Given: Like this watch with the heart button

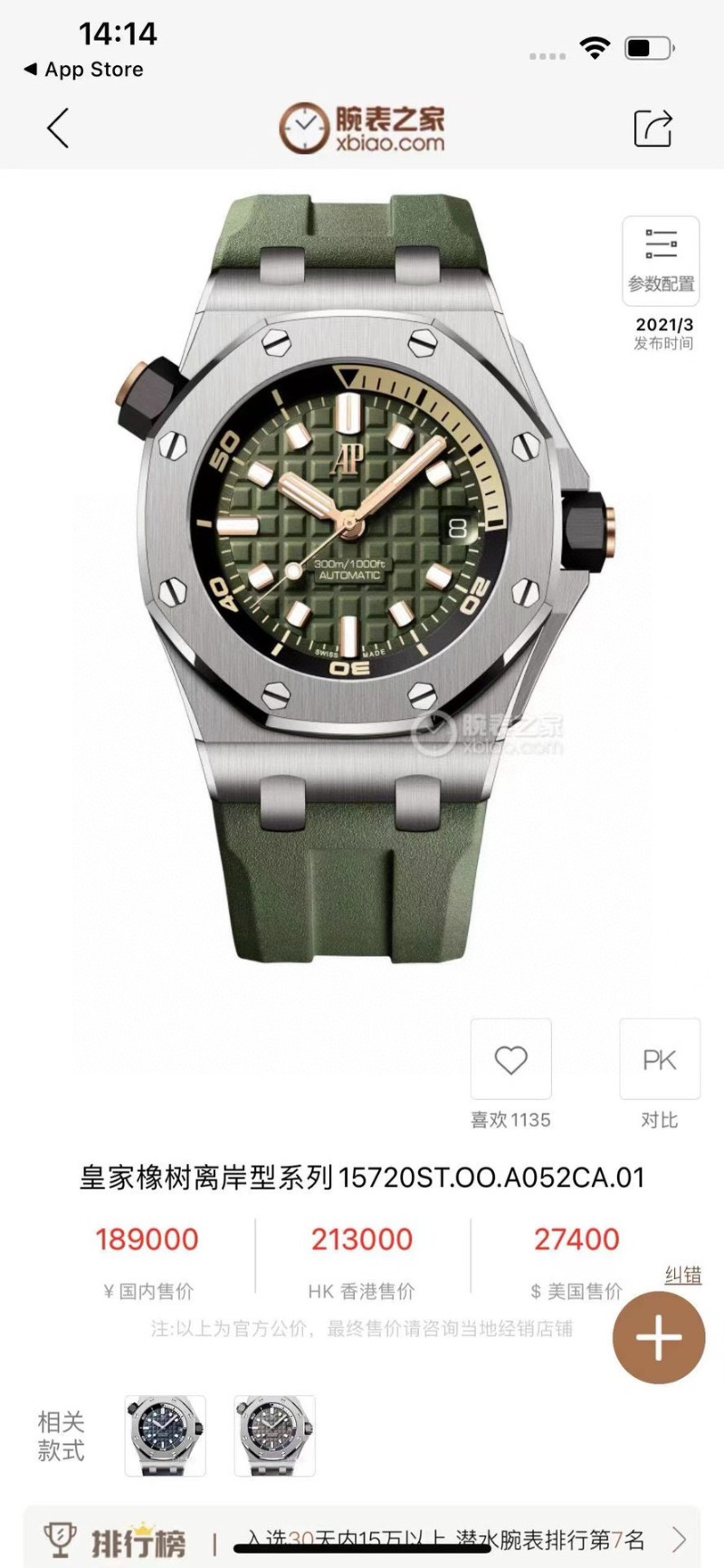Looking at the screenshot, I should click(510, 1059).
